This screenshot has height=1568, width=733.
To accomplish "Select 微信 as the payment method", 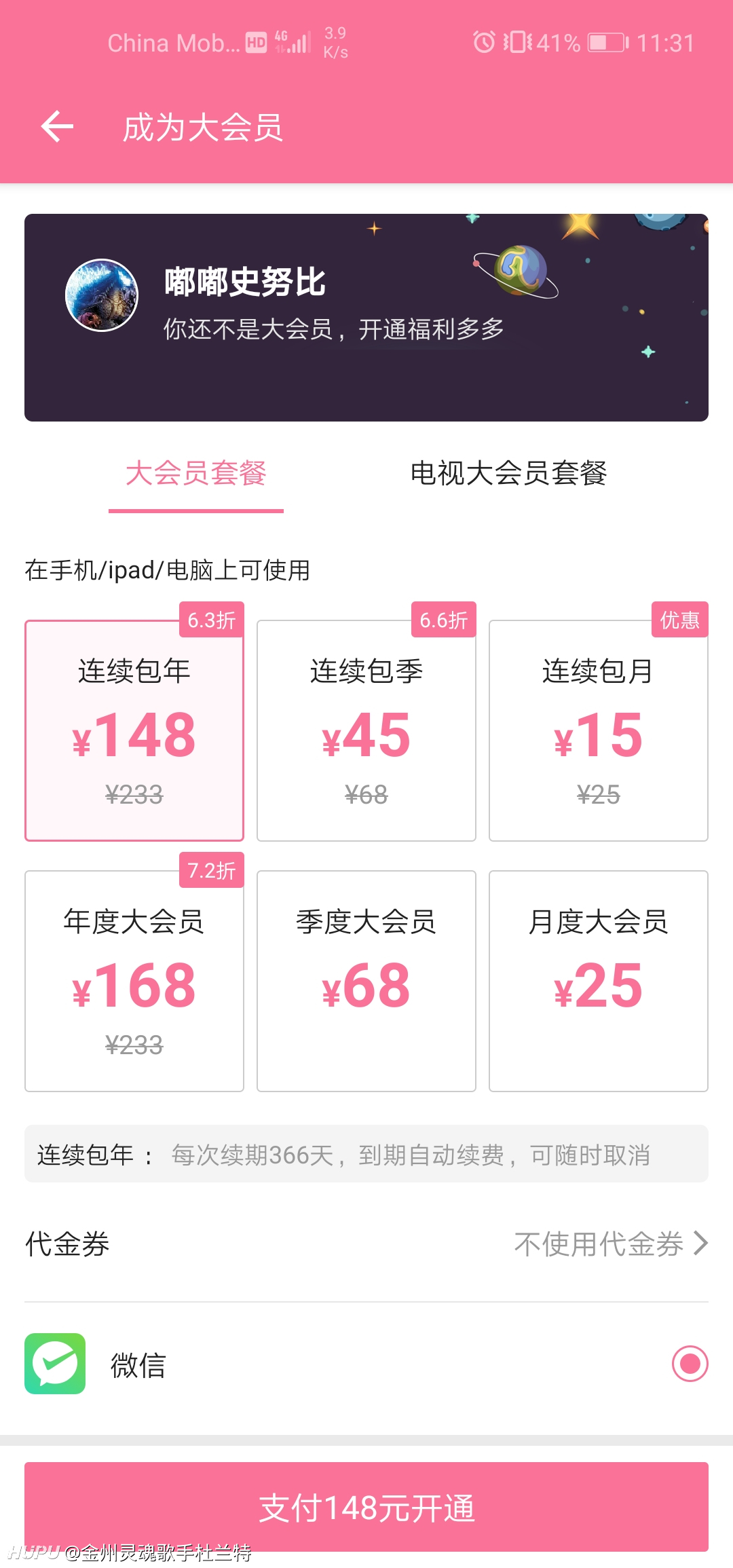I will coord(366,1364).
